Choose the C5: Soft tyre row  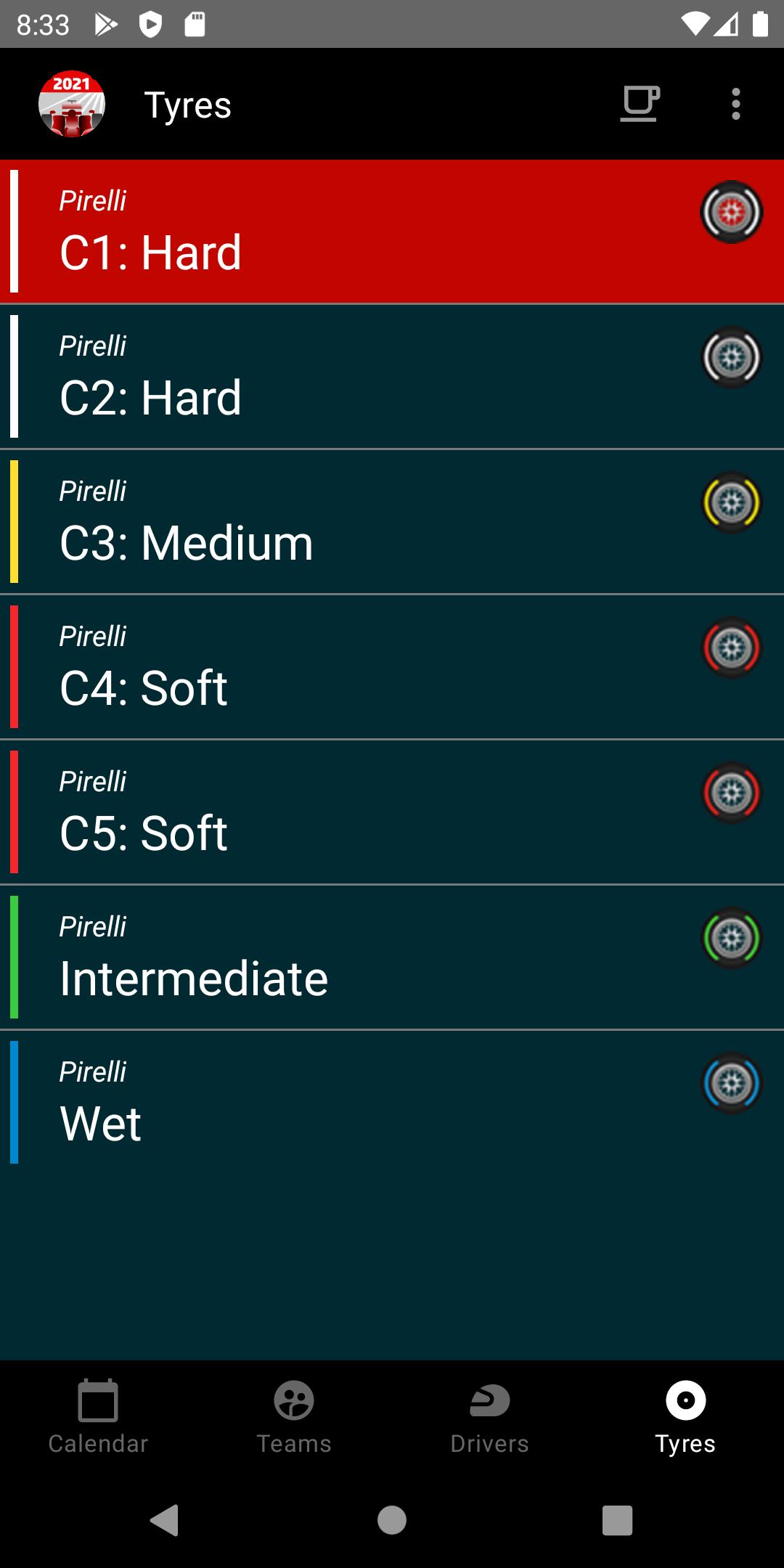click(x=392, y=812)
